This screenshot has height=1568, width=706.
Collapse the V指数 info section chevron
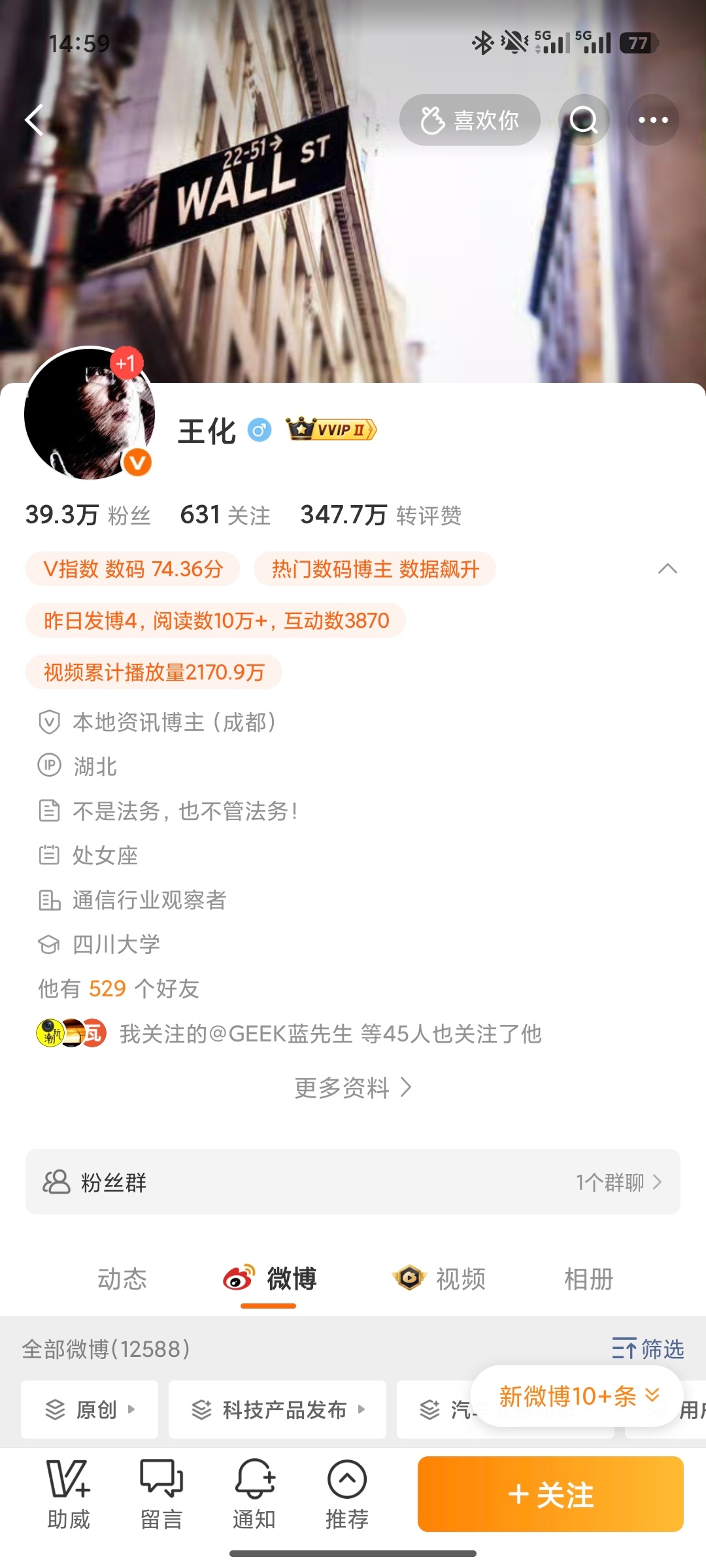point(668,568)
